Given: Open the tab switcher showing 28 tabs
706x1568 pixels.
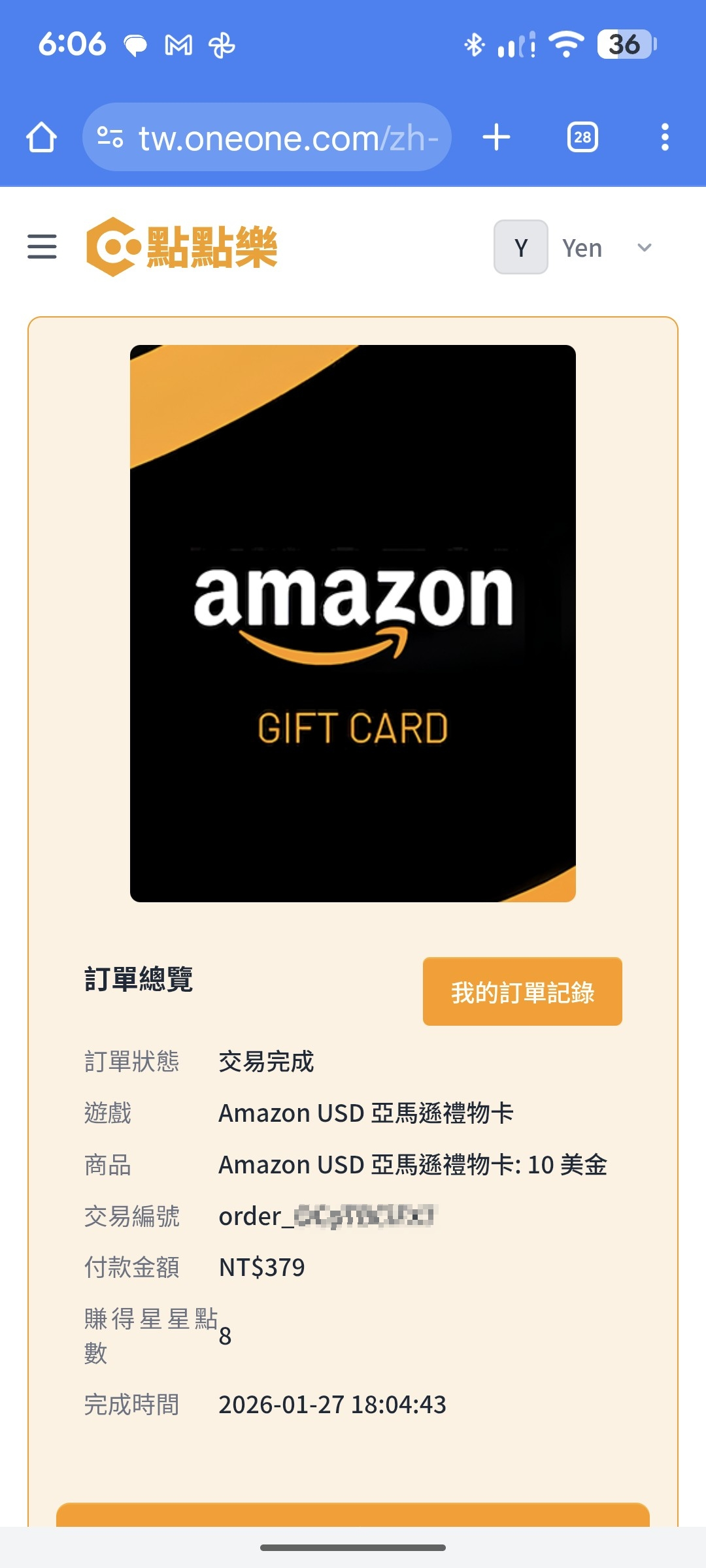Looking at the screenshot, I should point(582,137).
